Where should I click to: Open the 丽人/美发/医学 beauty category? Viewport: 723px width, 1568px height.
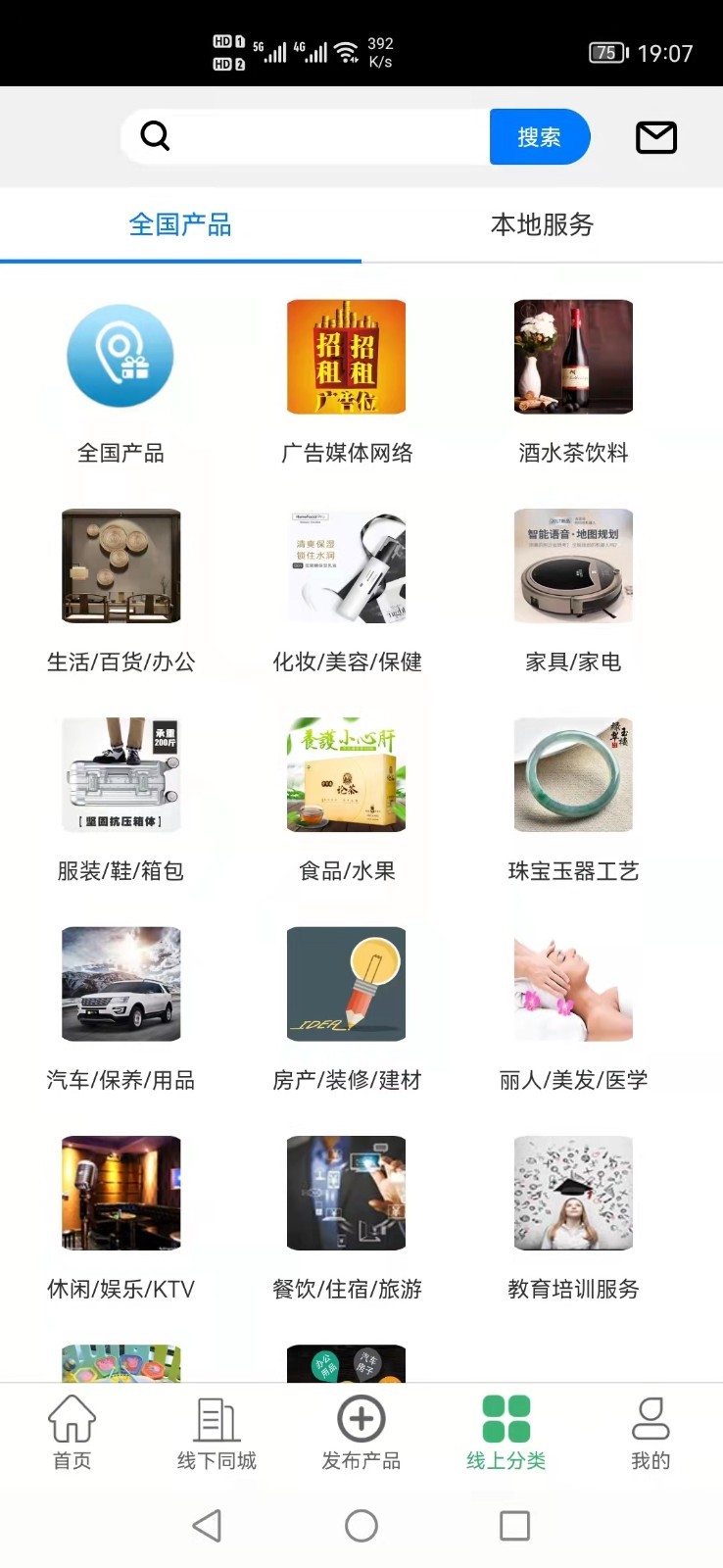573,984
